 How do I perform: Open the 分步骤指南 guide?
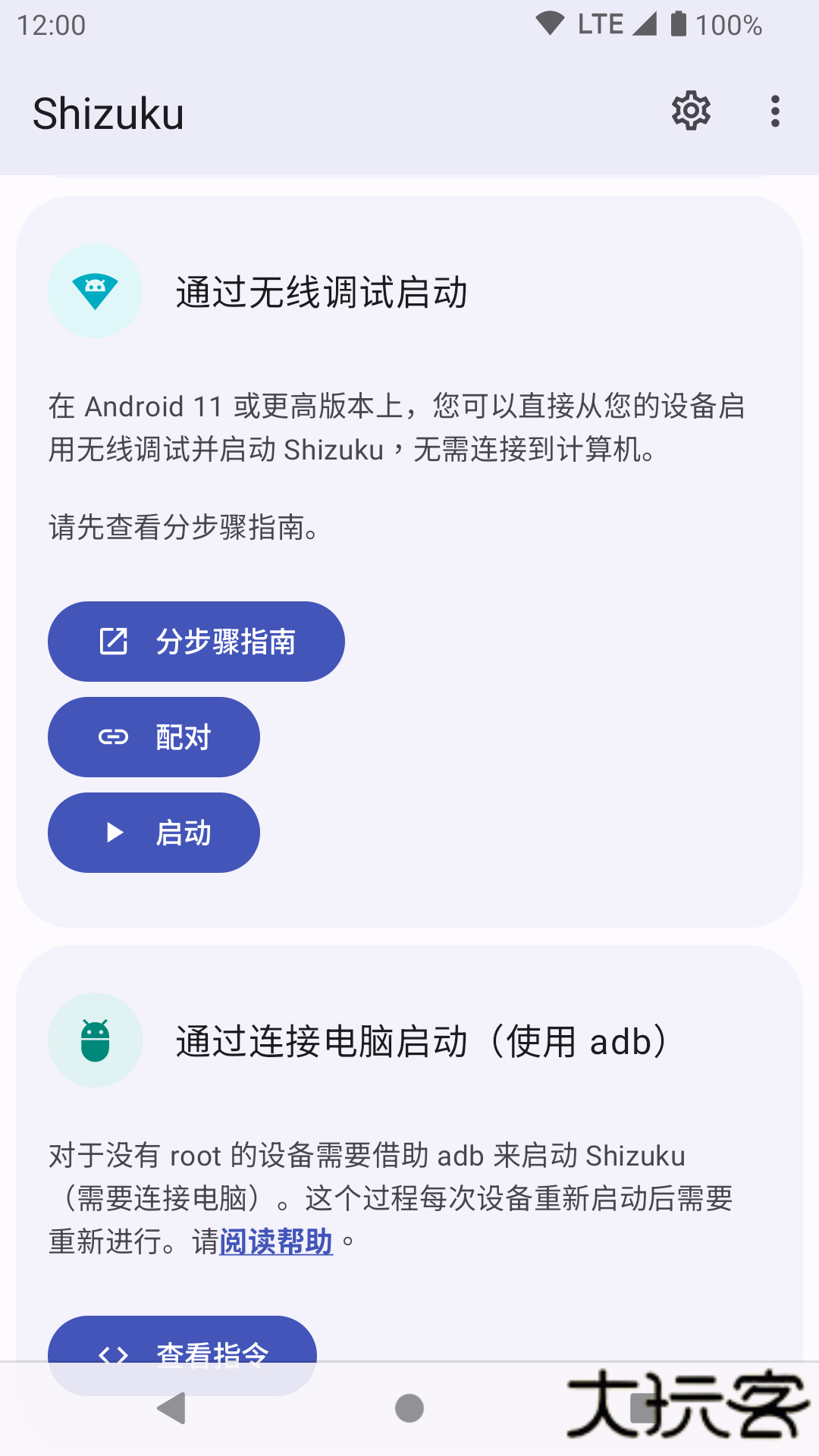pos(196,641)
